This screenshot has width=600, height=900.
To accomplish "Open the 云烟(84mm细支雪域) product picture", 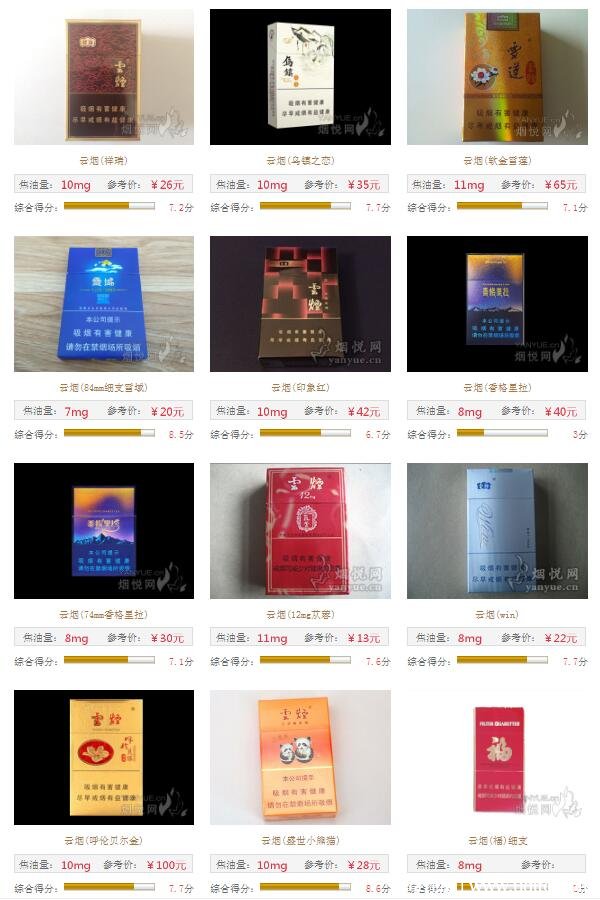I will pos(104,304).
